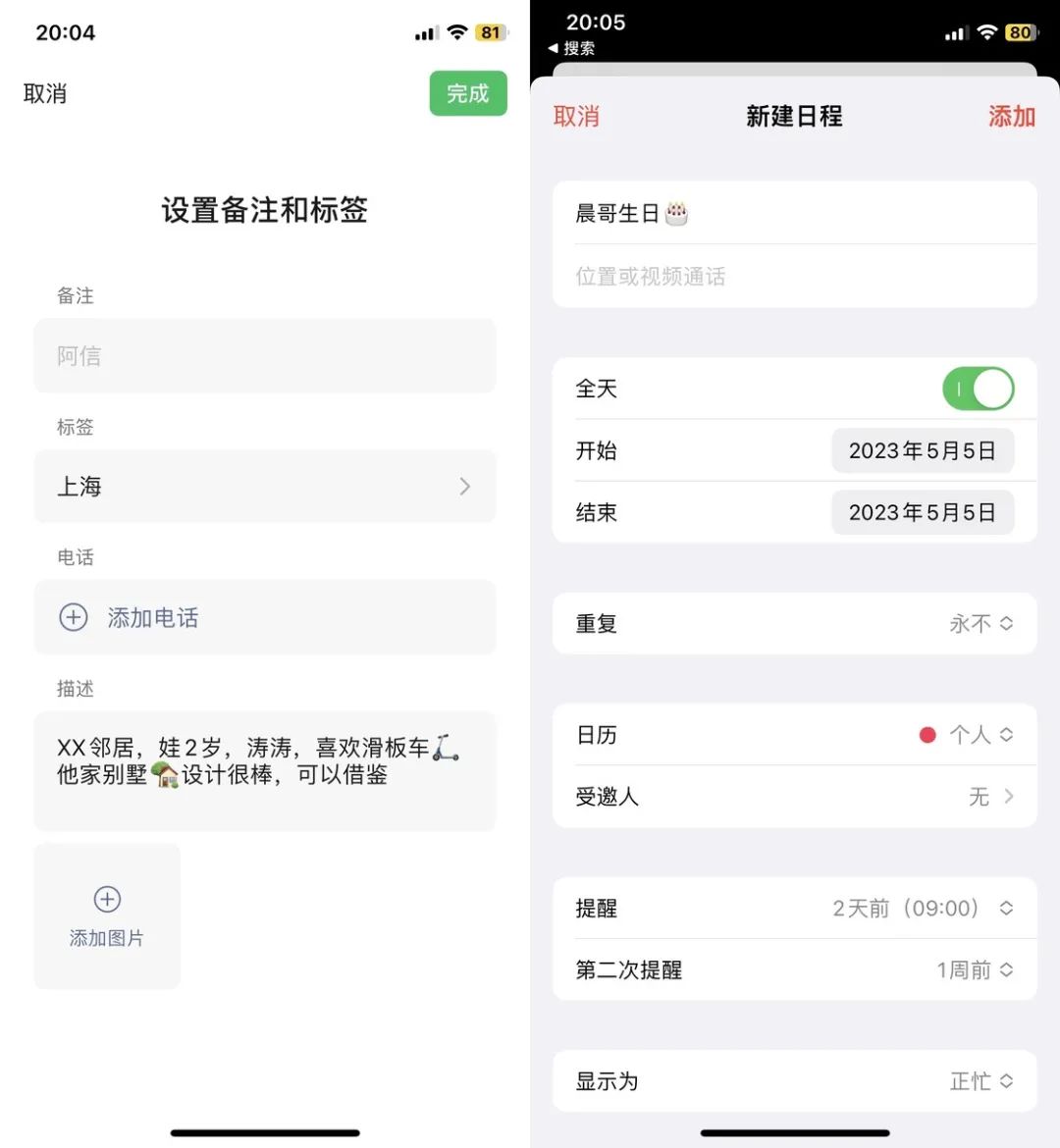This screenshot has width=1060, height=1148.
Task: Open the 受邀人 invitees row
Action: point(795,797)
